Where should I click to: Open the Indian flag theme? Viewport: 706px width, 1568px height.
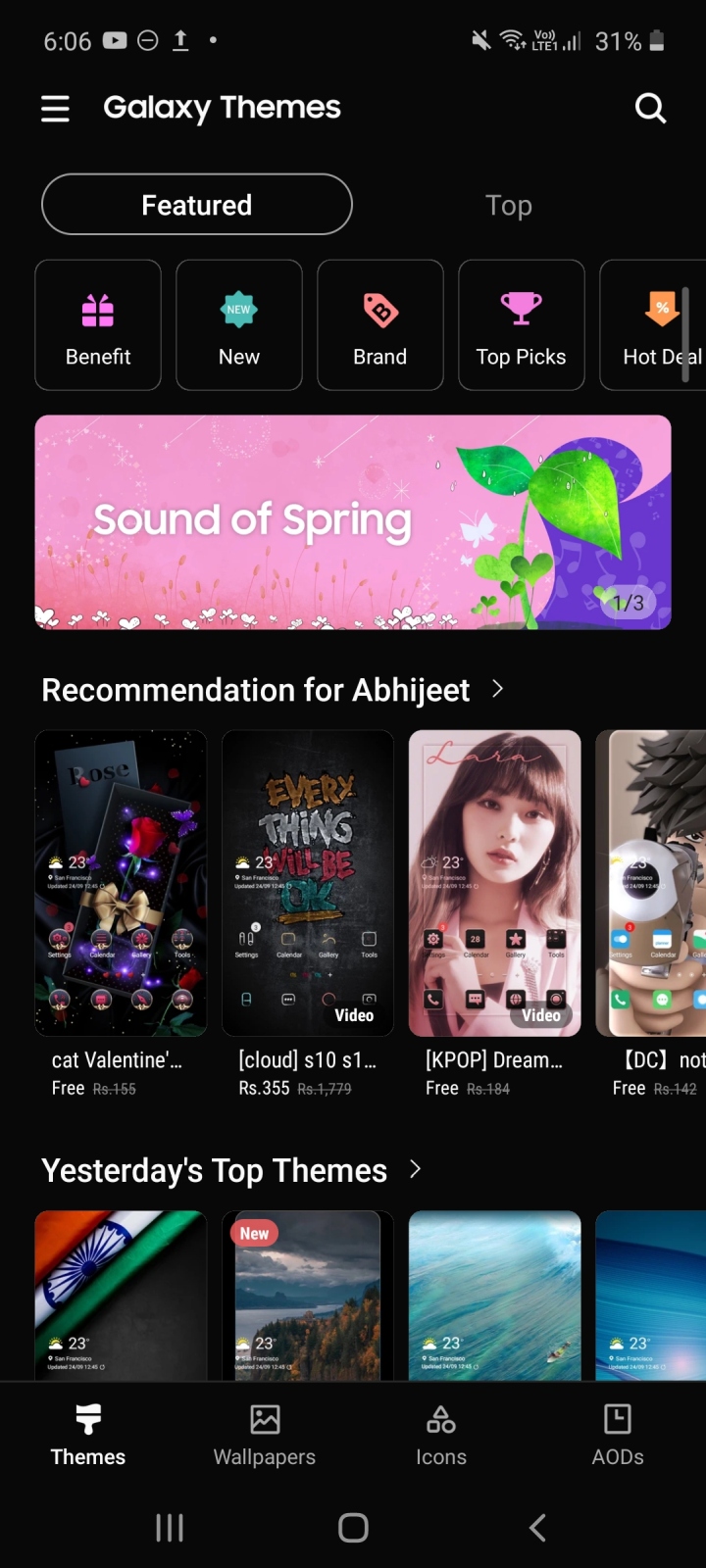[x=121, y=1294]
